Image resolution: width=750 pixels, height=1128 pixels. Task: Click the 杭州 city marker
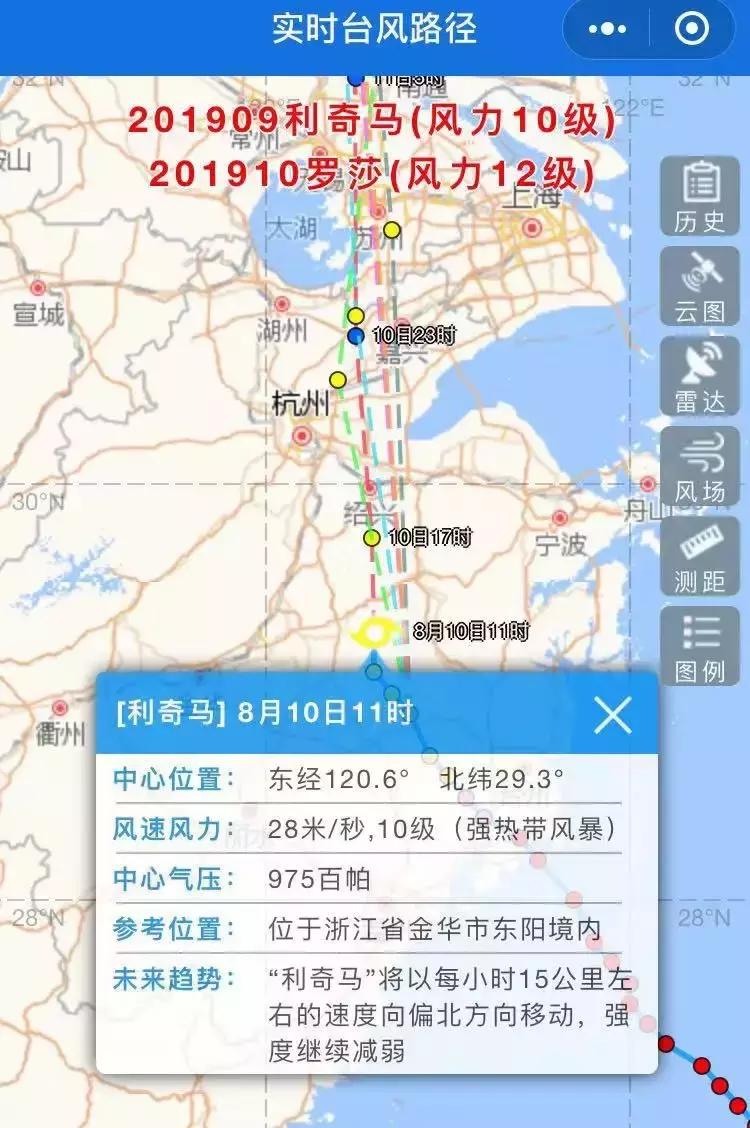point(302,434)
